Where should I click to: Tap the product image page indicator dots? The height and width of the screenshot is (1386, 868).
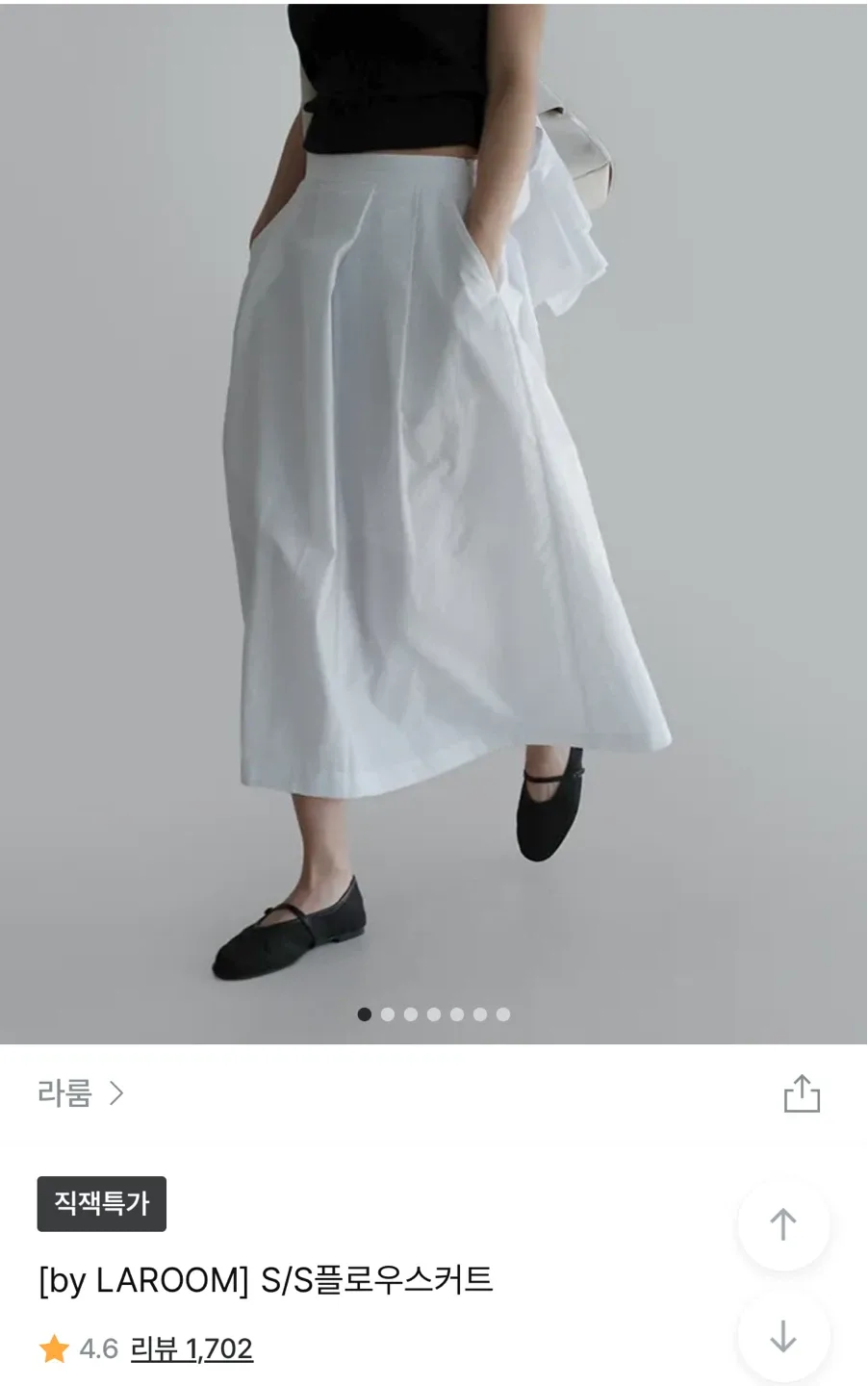click(434, 1014)
